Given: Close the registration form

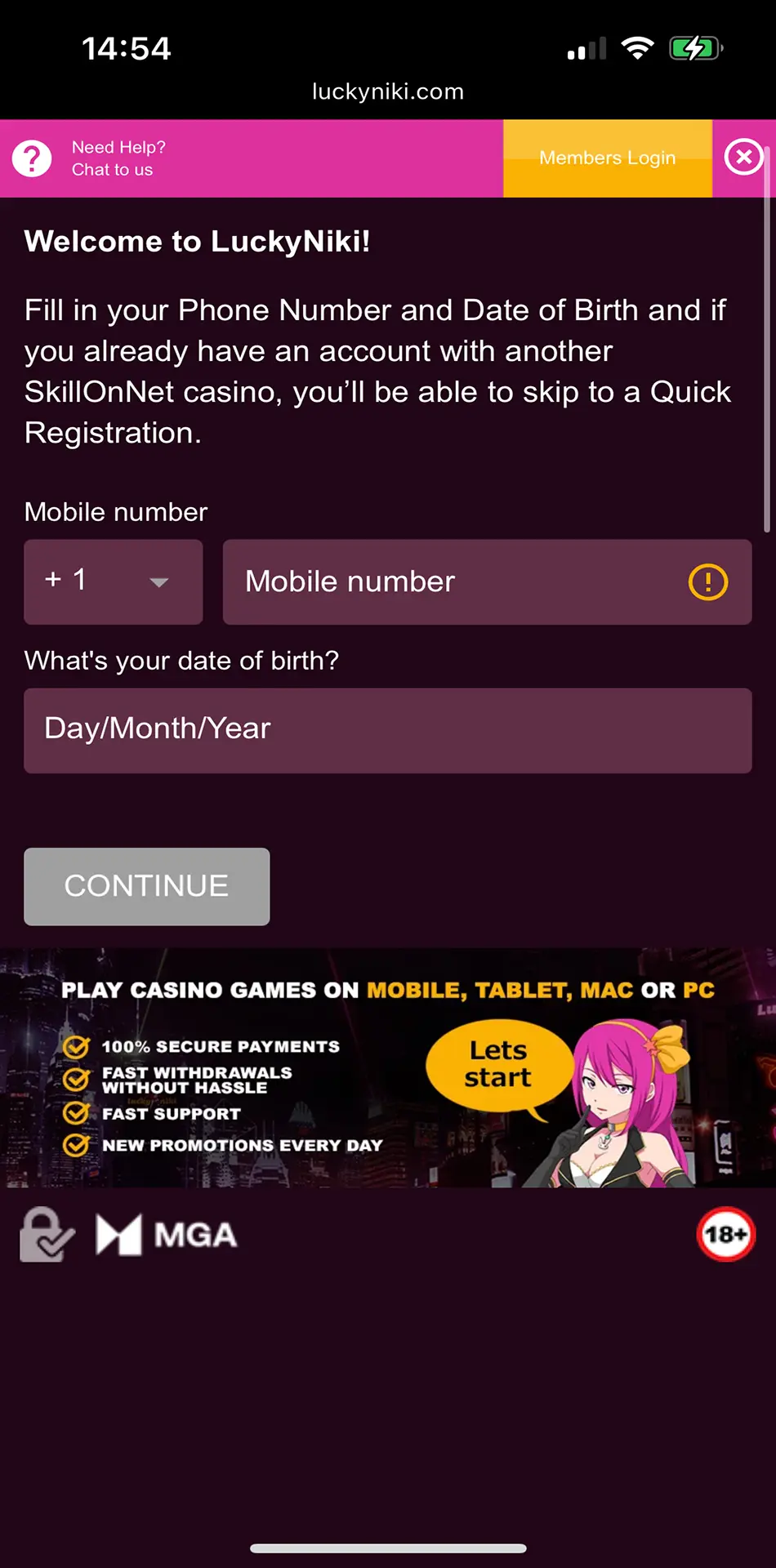Looking at the screenshot, I should (743, 157).
